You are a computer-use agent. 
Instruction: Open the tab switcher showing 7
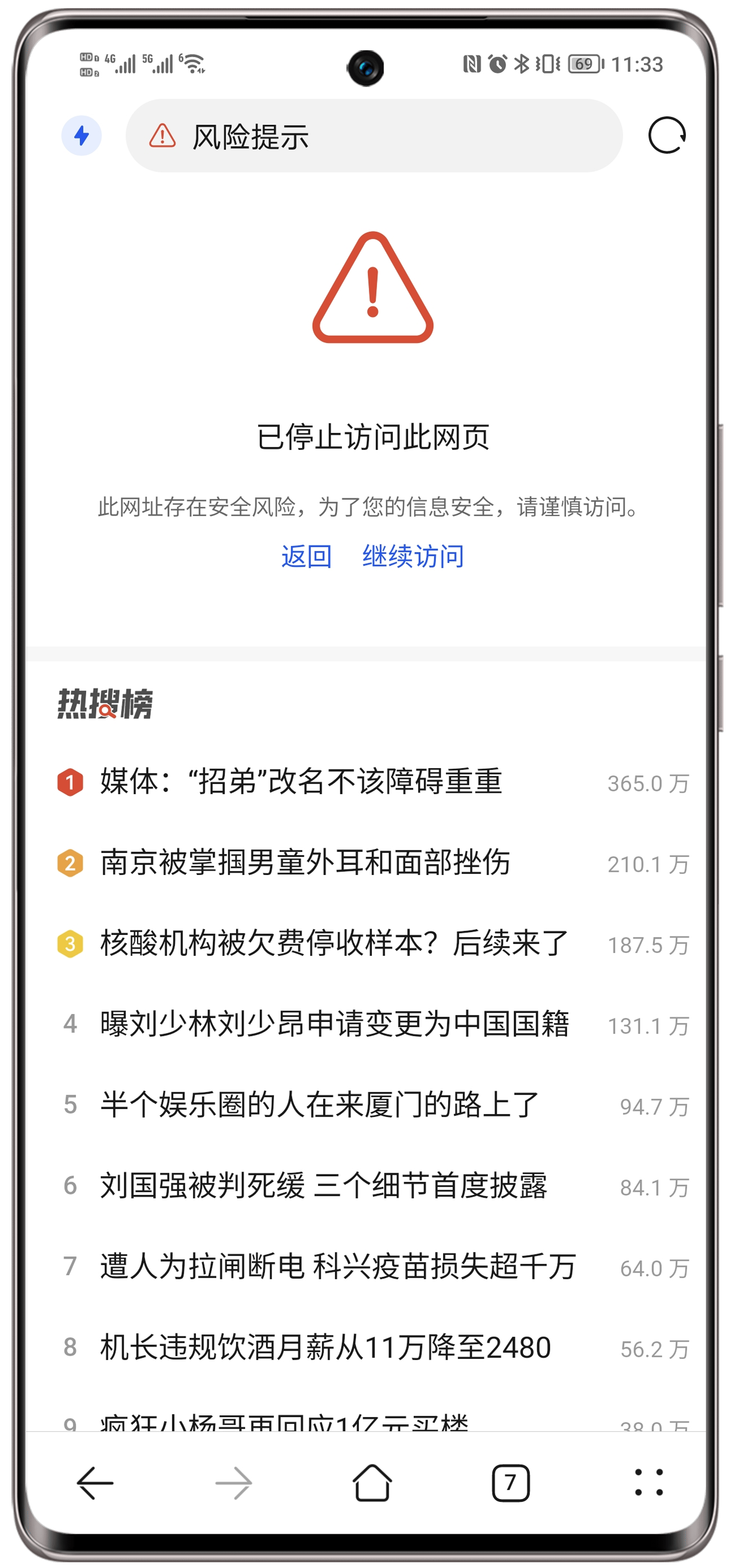click(x=510, y=1483)
